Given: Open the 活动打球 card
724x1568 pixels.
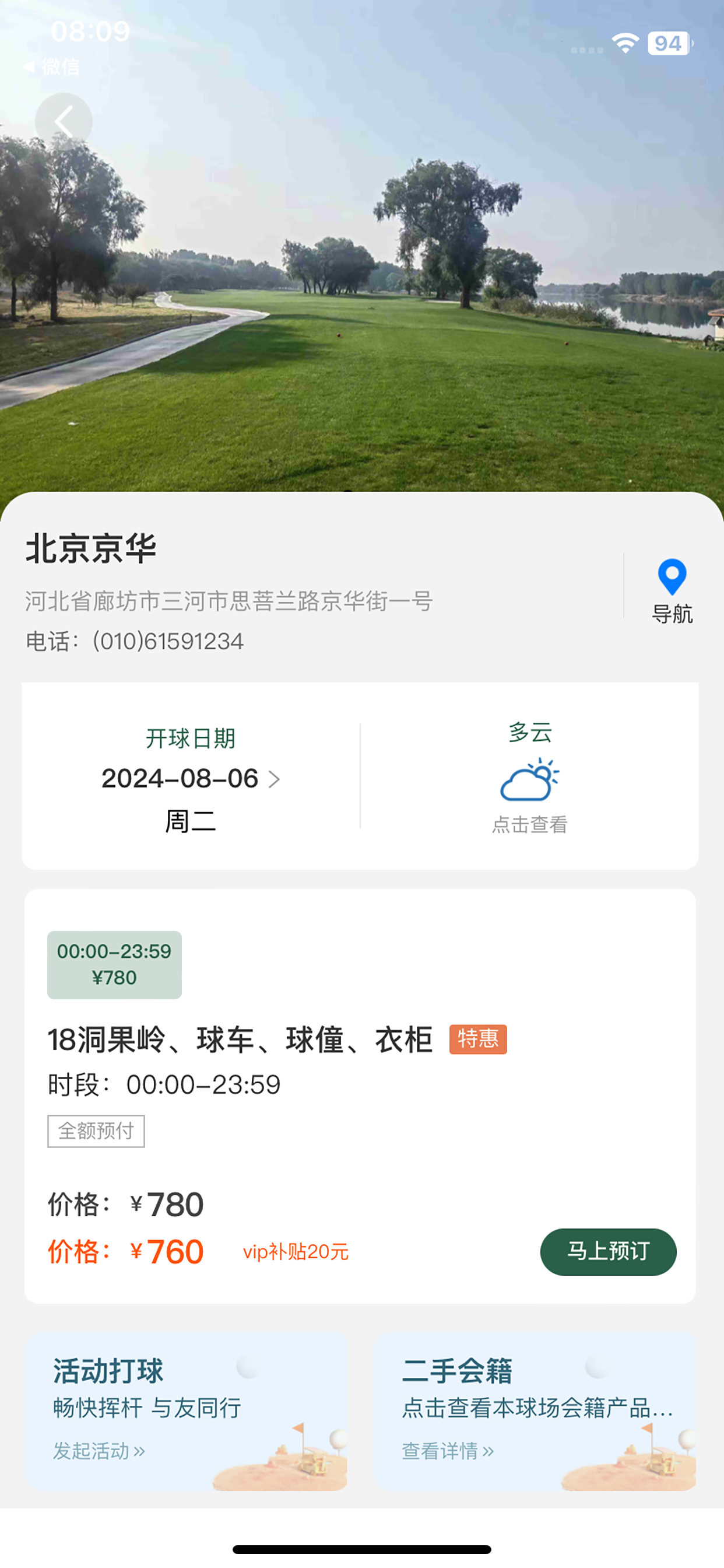Looking at the screenshot, I should (x=186, y=1410).
